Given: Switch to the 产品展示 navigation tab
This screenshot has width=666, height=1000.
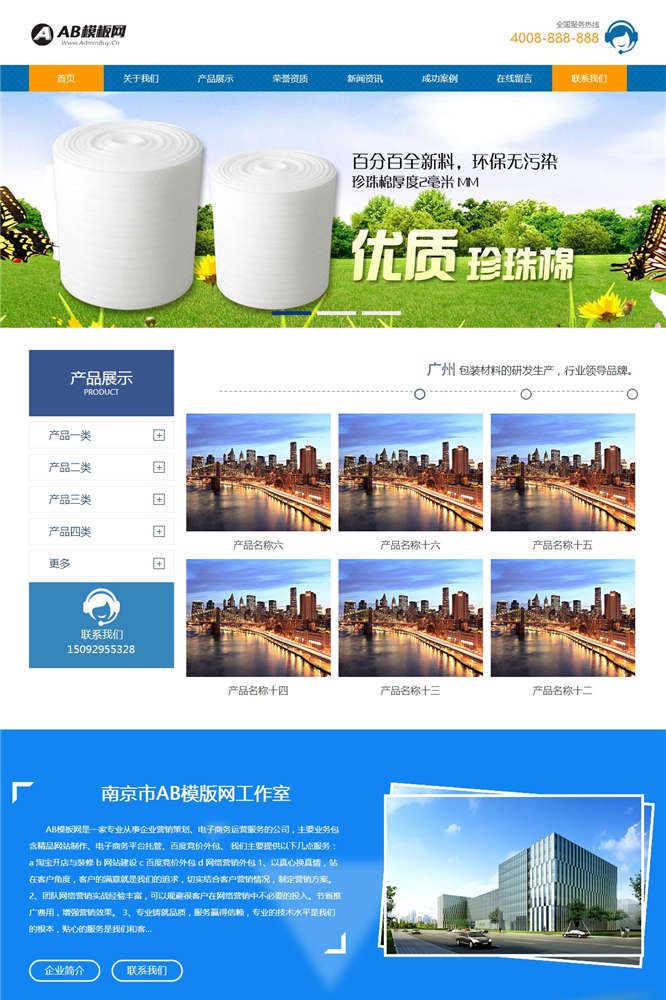Looking at the screenshot, I should pyautogui.click(x=215, y=78).
